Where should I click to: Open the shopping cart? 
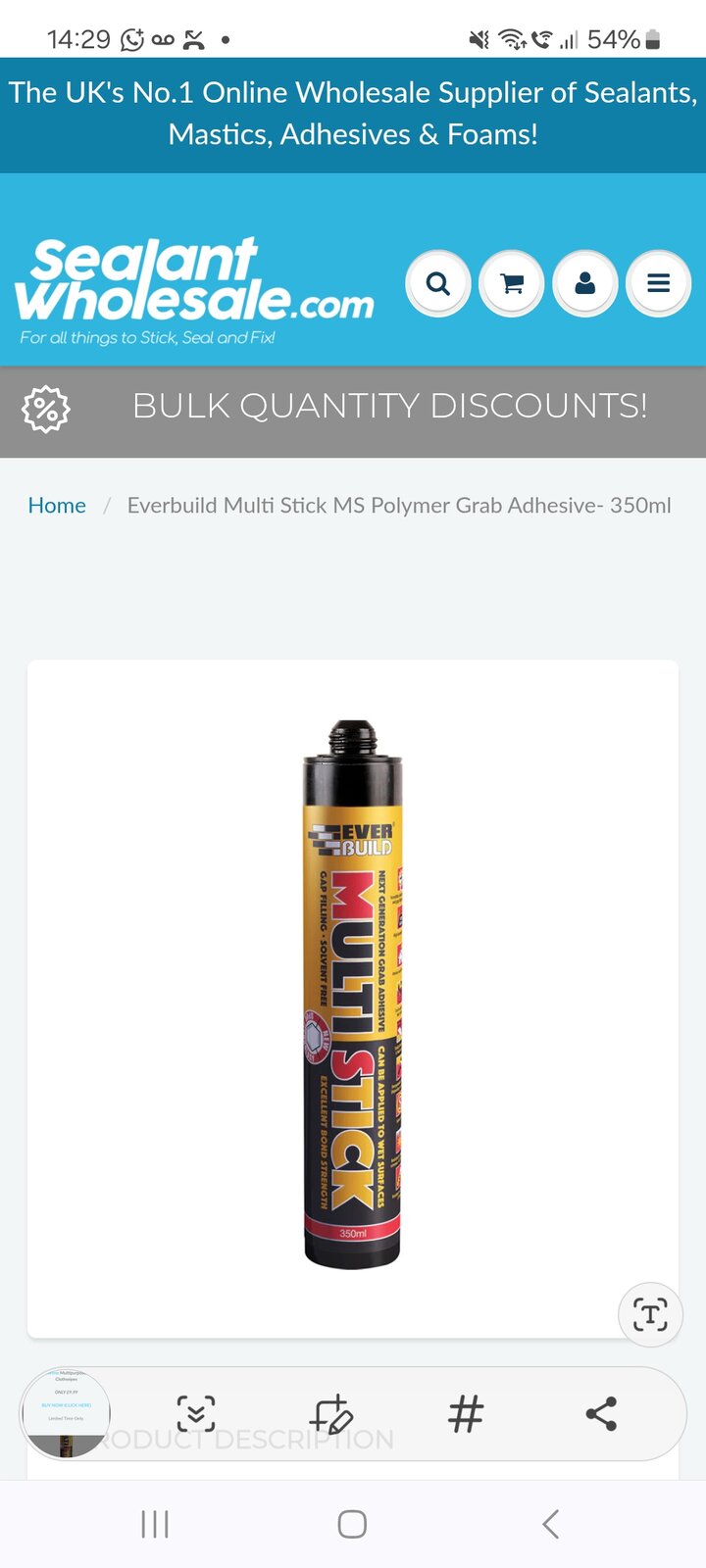coord(512,284)
